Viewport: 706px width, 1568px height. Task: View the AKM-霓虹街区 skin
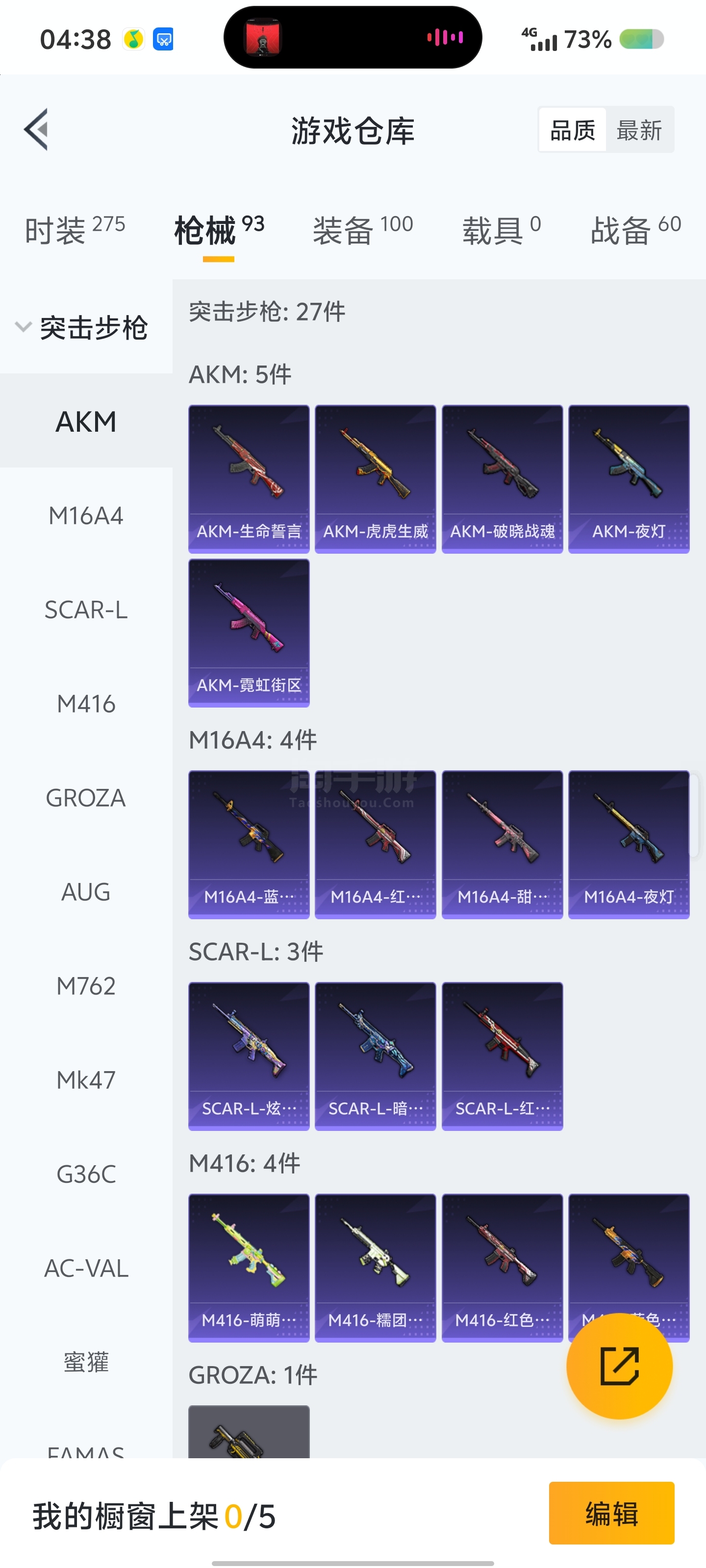[249, 633]
